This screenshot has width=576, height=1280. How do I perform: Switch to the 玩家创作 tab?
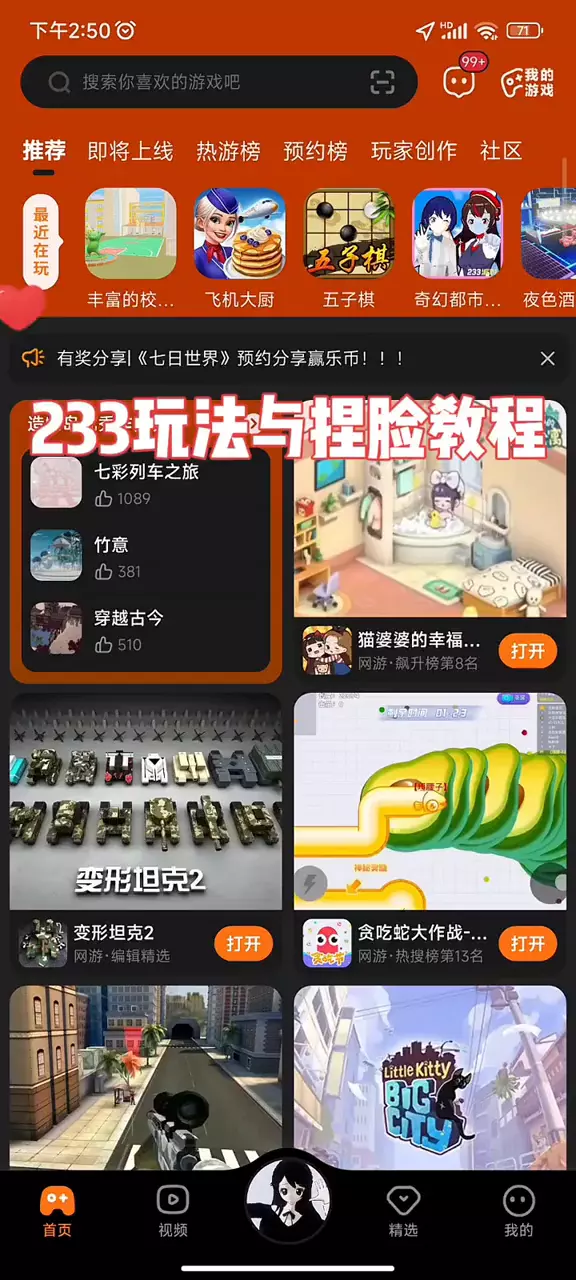[414, 151]
